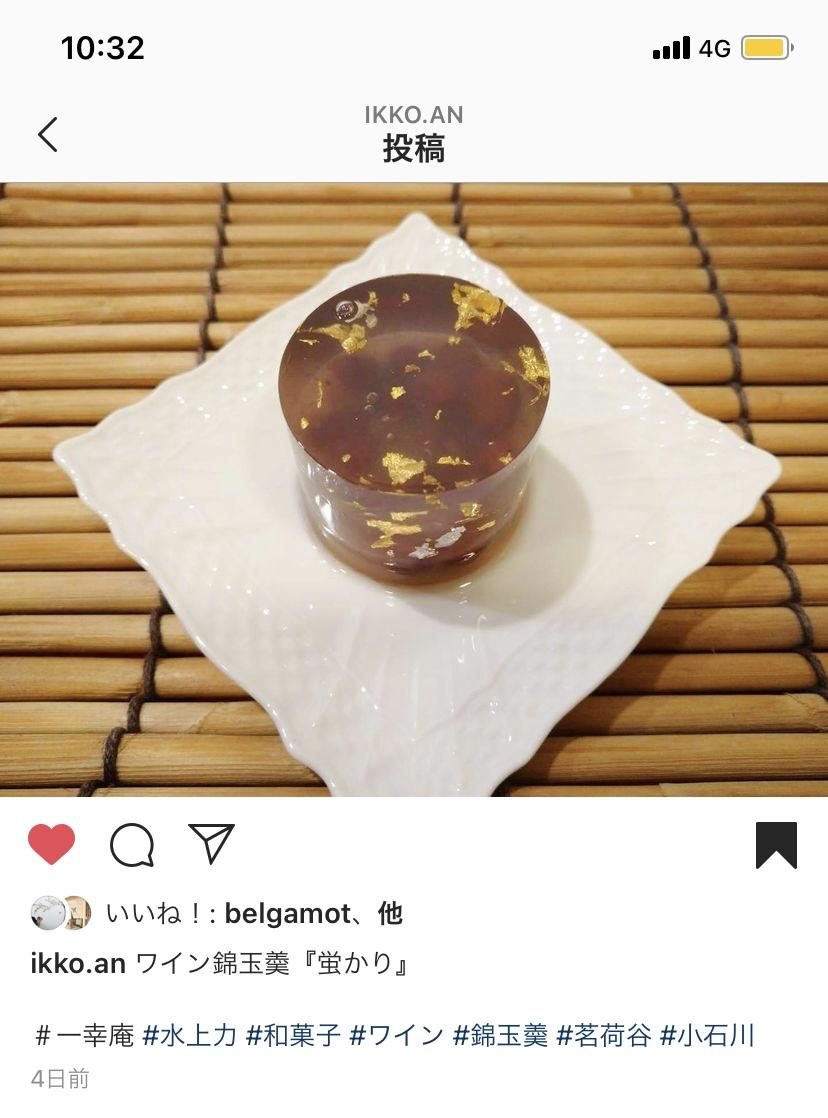Open the hashtag #水上力
The image size is (828, 1118).
point(190,1035)
